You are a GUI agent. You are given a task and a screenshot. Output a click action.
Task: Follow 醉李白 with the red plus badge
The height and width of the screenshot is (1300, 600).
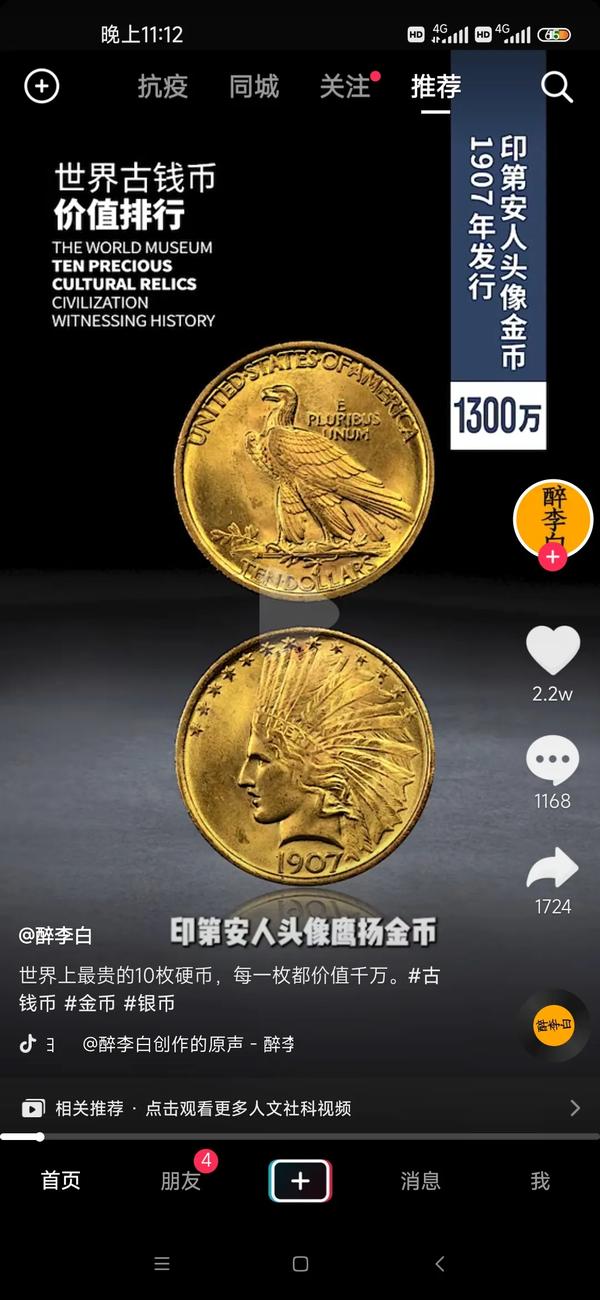tap(552, 558)
